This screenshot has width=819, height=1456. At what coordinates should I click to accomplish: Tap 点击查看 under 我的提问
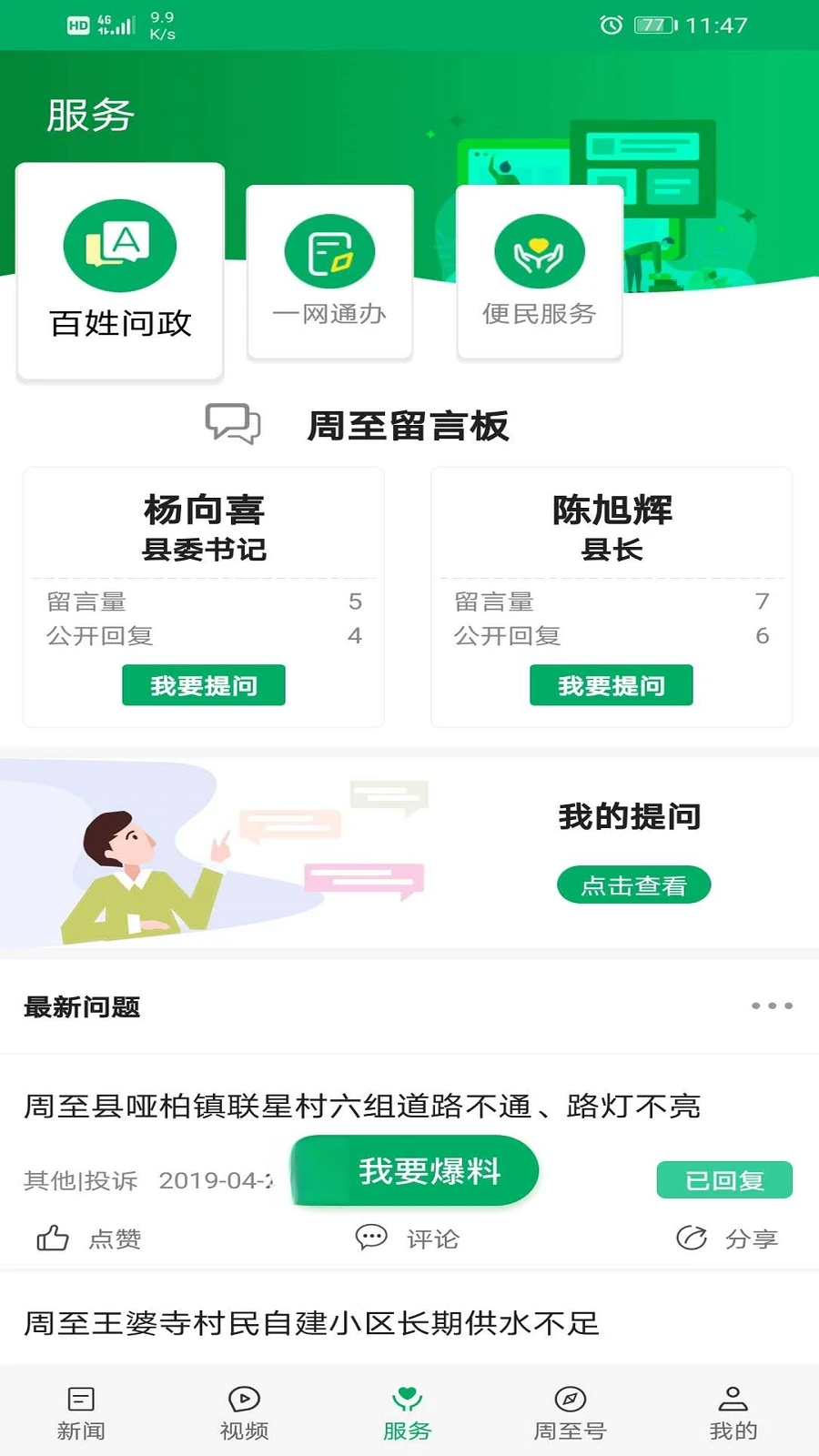coord(634,885)
